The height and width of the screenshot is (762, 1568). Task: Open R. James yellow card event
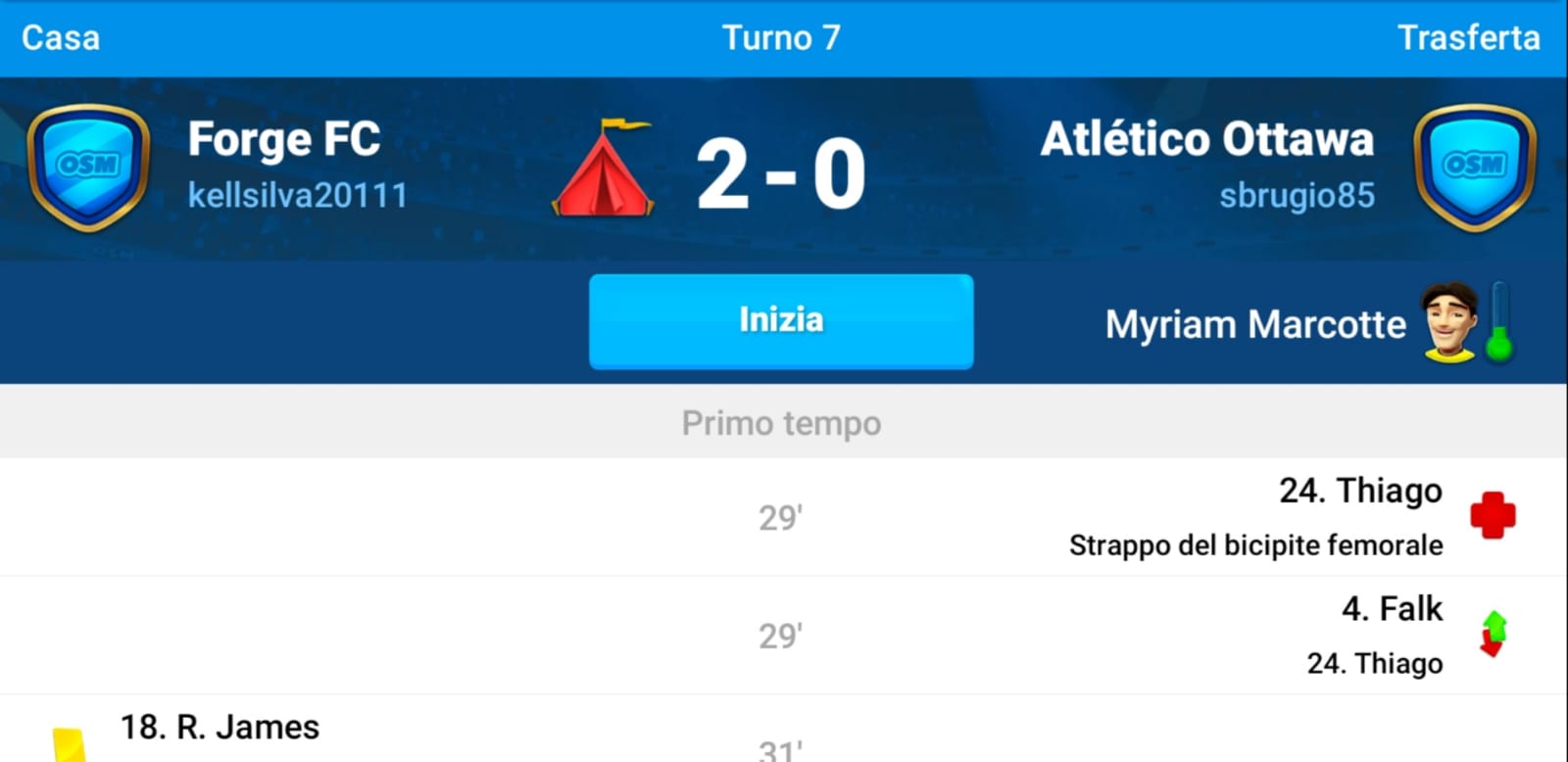pyautogui.click(x=220, y=729)
